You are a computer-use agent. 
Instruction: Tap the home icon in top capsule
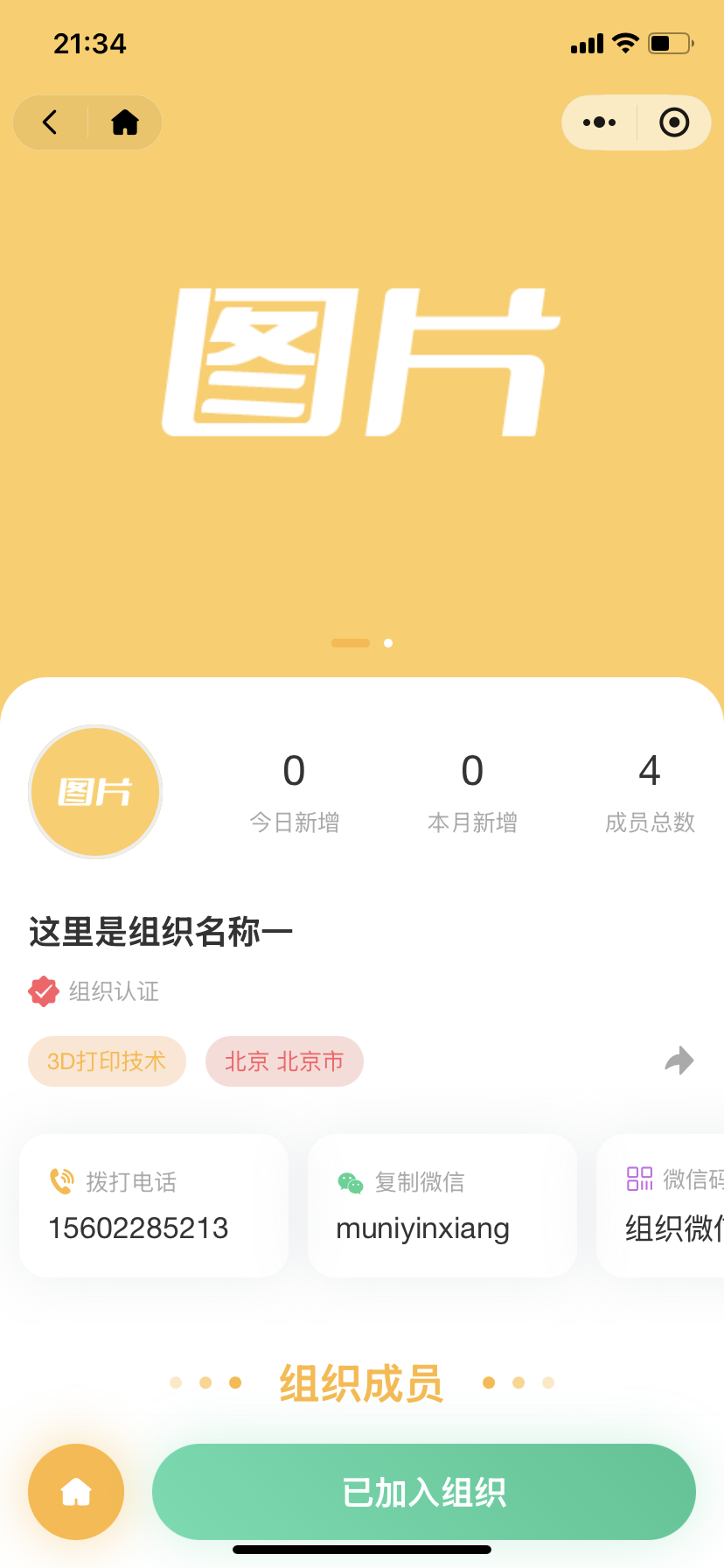[x=125, y=122]
